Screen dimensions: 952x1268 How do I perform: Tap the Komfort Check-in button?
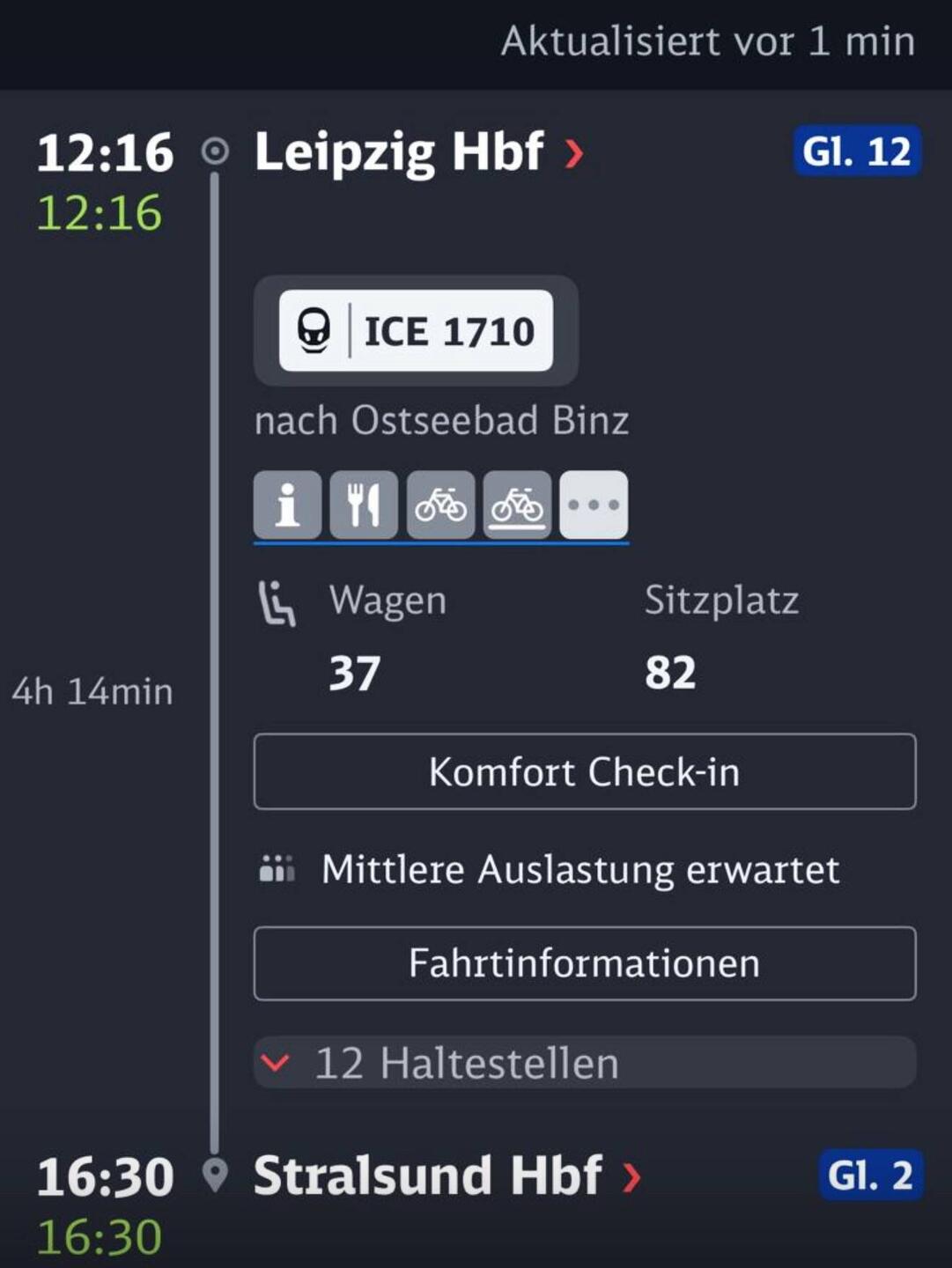pyautogui.click(x=584, y=771)
